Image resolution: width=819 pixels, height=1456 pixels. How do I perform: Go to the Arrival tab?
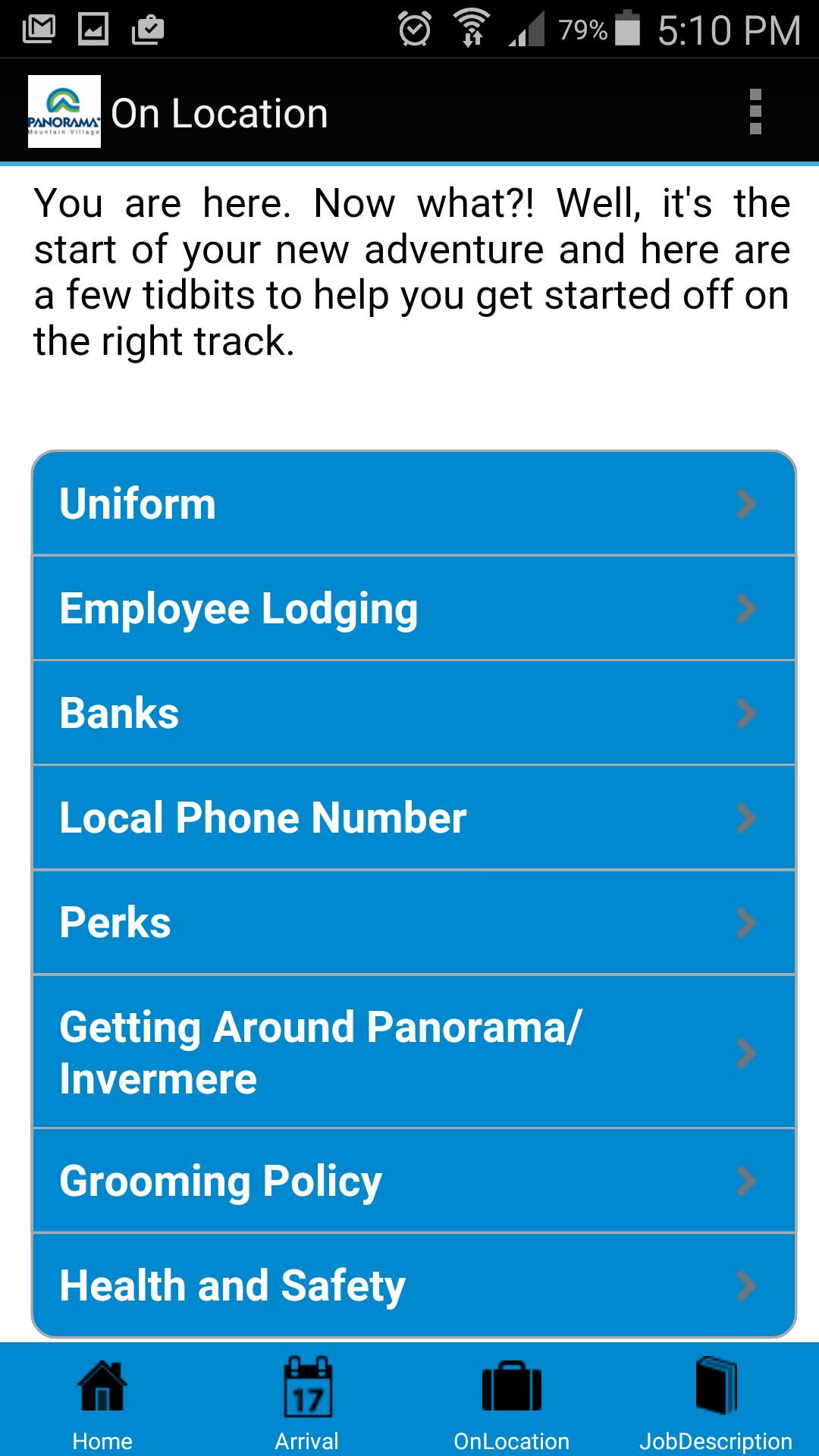tap(307, 1401)
